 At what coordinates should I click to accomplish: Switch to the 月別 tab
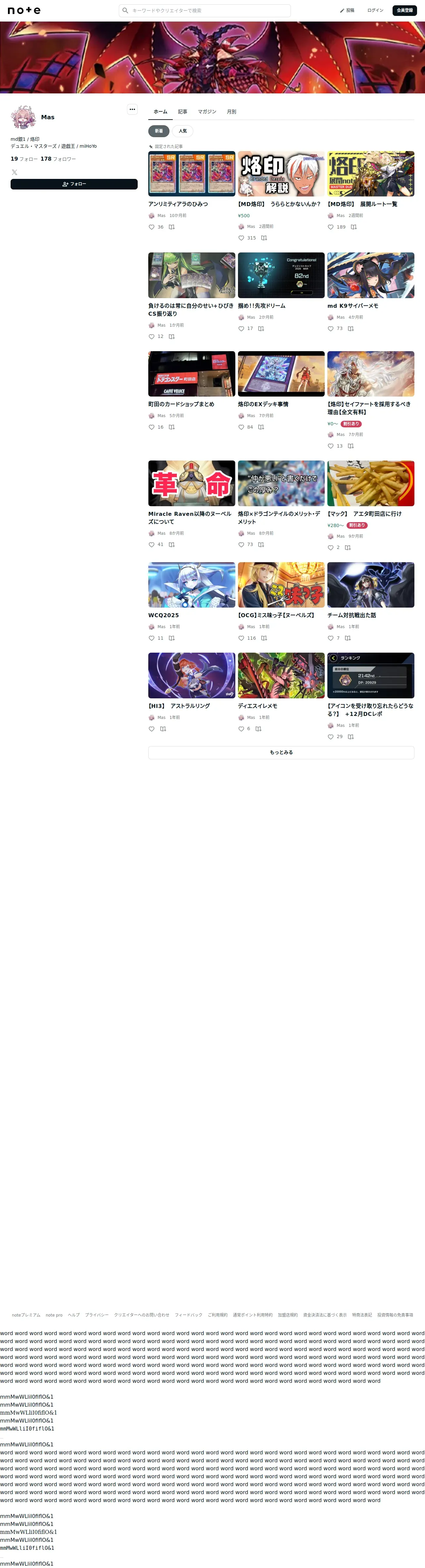point(232,112)
